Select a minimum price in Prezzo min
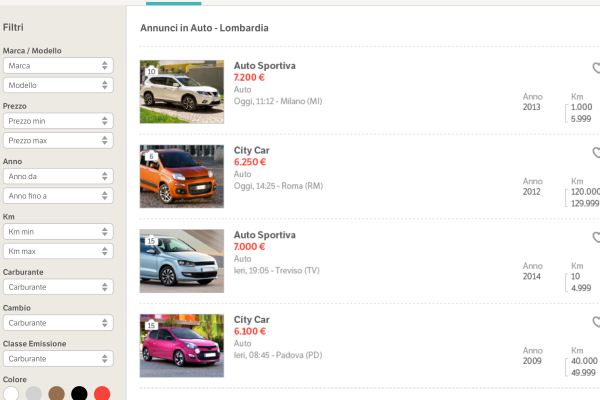Image resolution: width=600 pixels, height=400 pixels. [x=58, y=121]
